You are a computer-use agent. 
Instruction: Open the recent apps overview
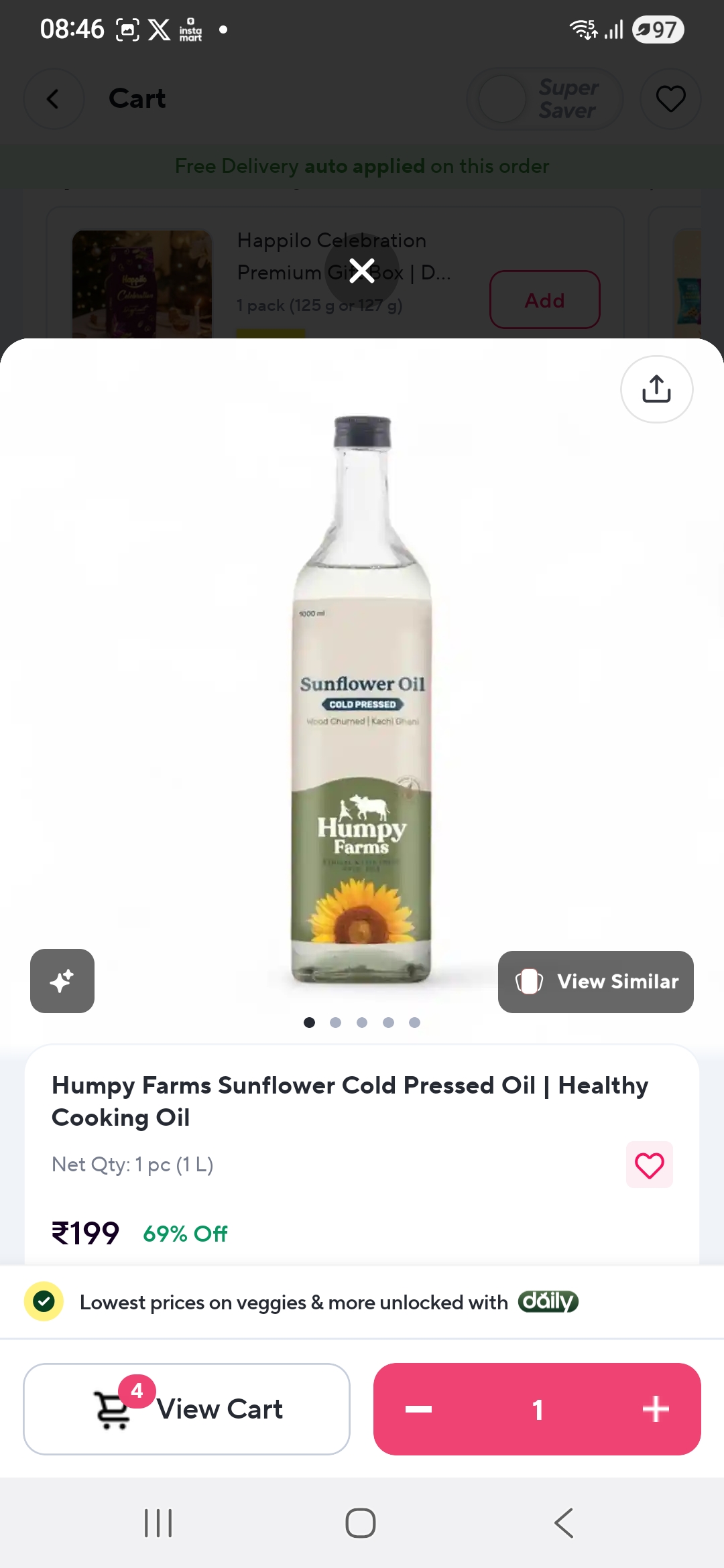pyautogui.click(x=158, y=1523)
